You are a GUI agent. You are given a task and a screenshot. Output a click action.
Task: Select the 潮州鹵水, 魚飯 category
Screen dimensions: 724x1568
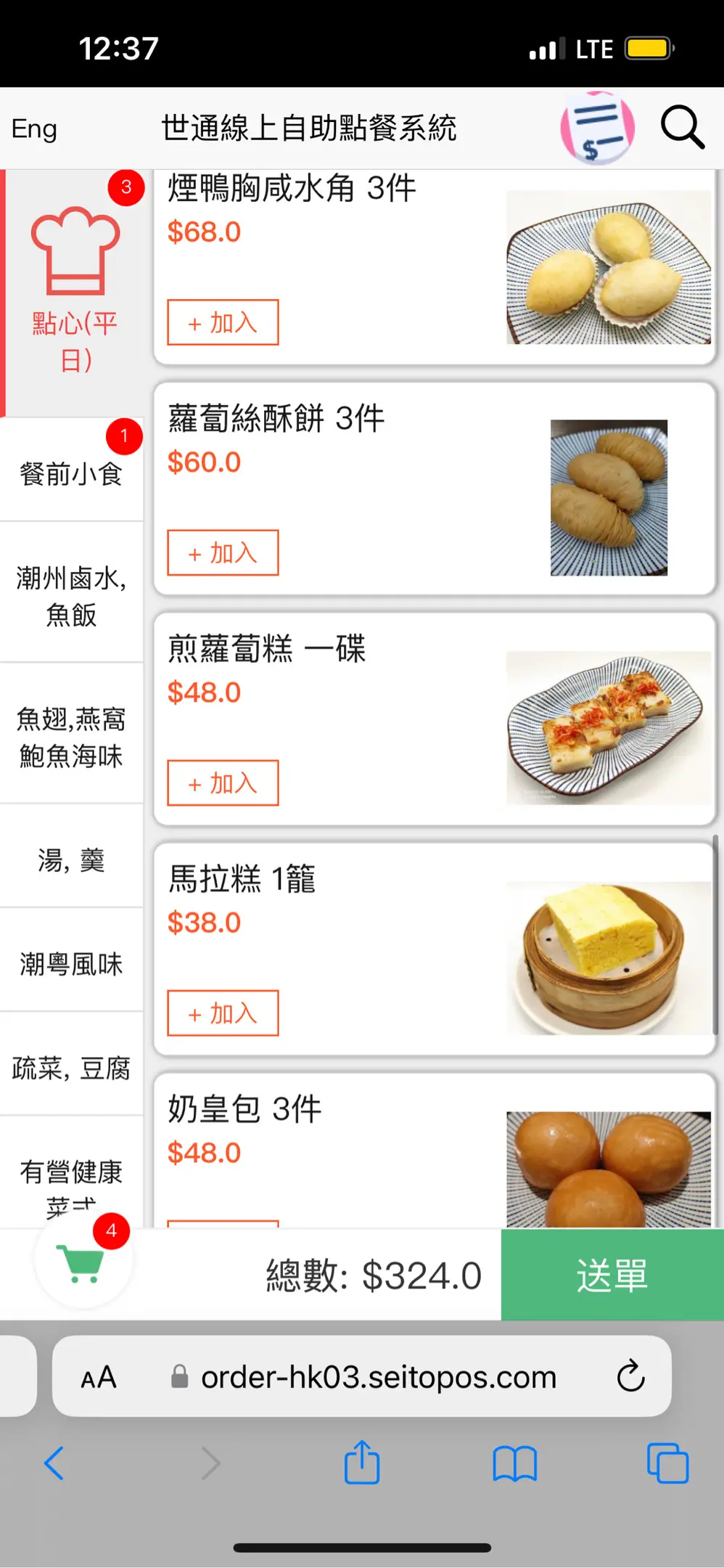tap(71, 596)
